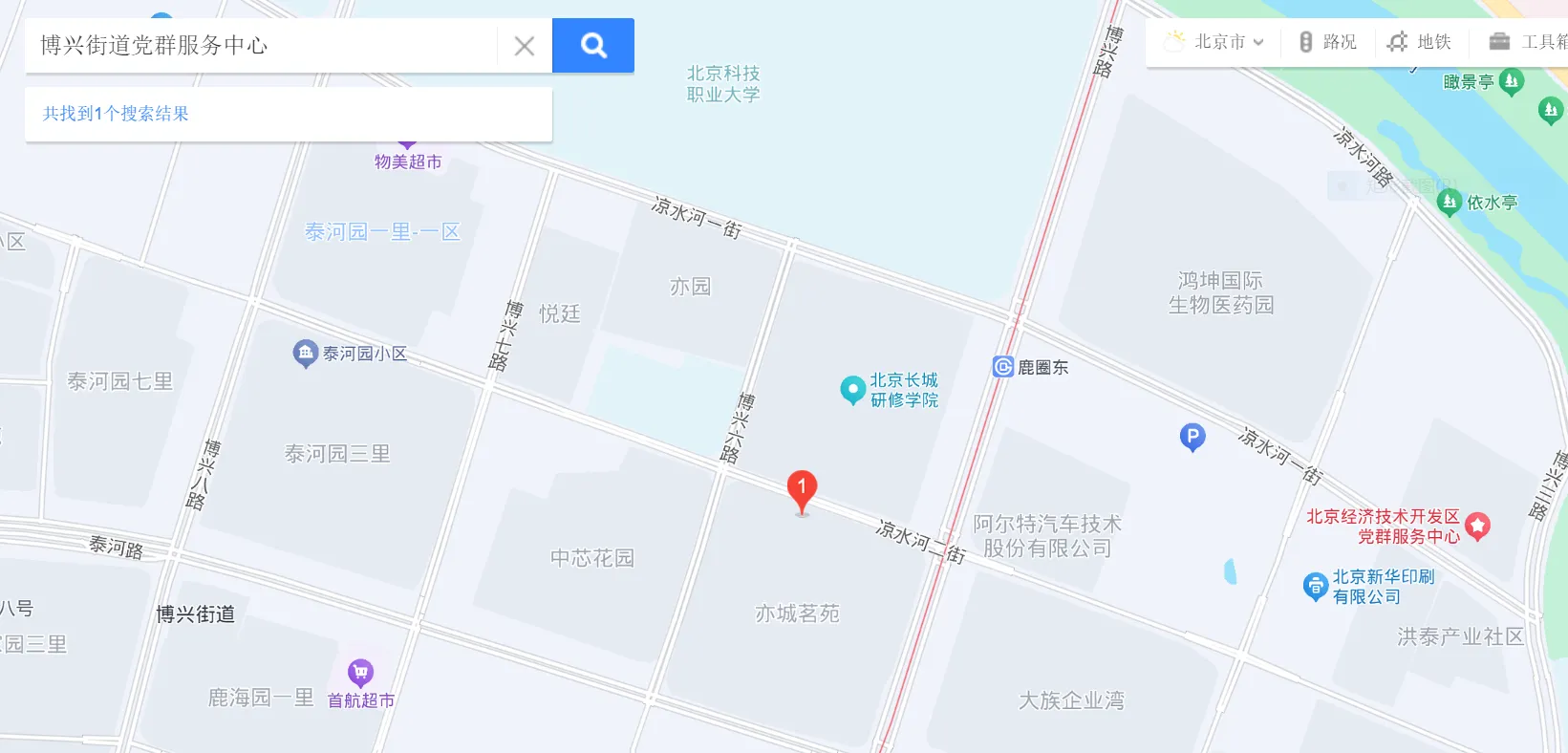Expand the one search result summary
Screen dimensions: 1568x753
[116, 114]
